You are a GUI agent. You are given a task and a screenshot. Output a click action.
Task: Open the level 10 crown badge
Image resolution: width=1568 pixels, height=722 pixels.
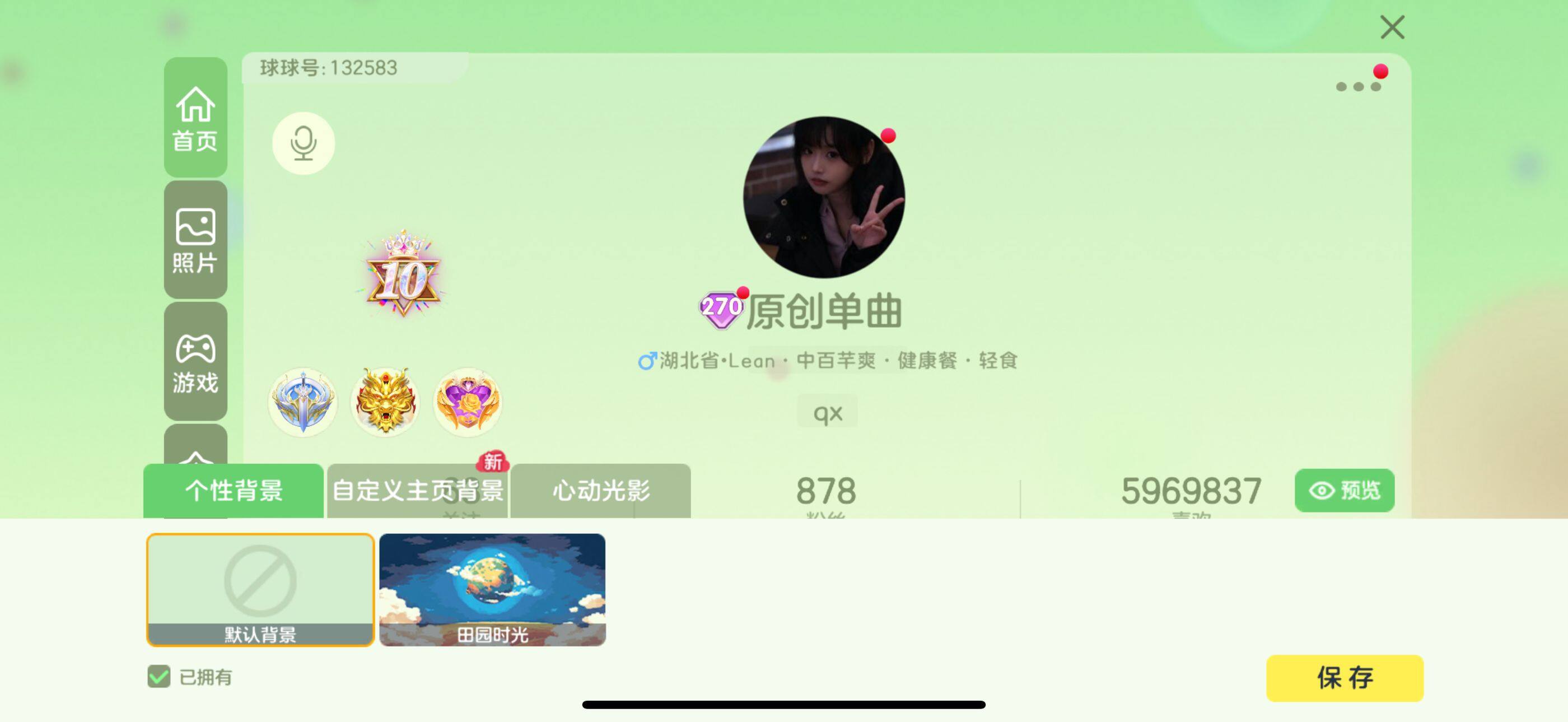tap(402, 275)
